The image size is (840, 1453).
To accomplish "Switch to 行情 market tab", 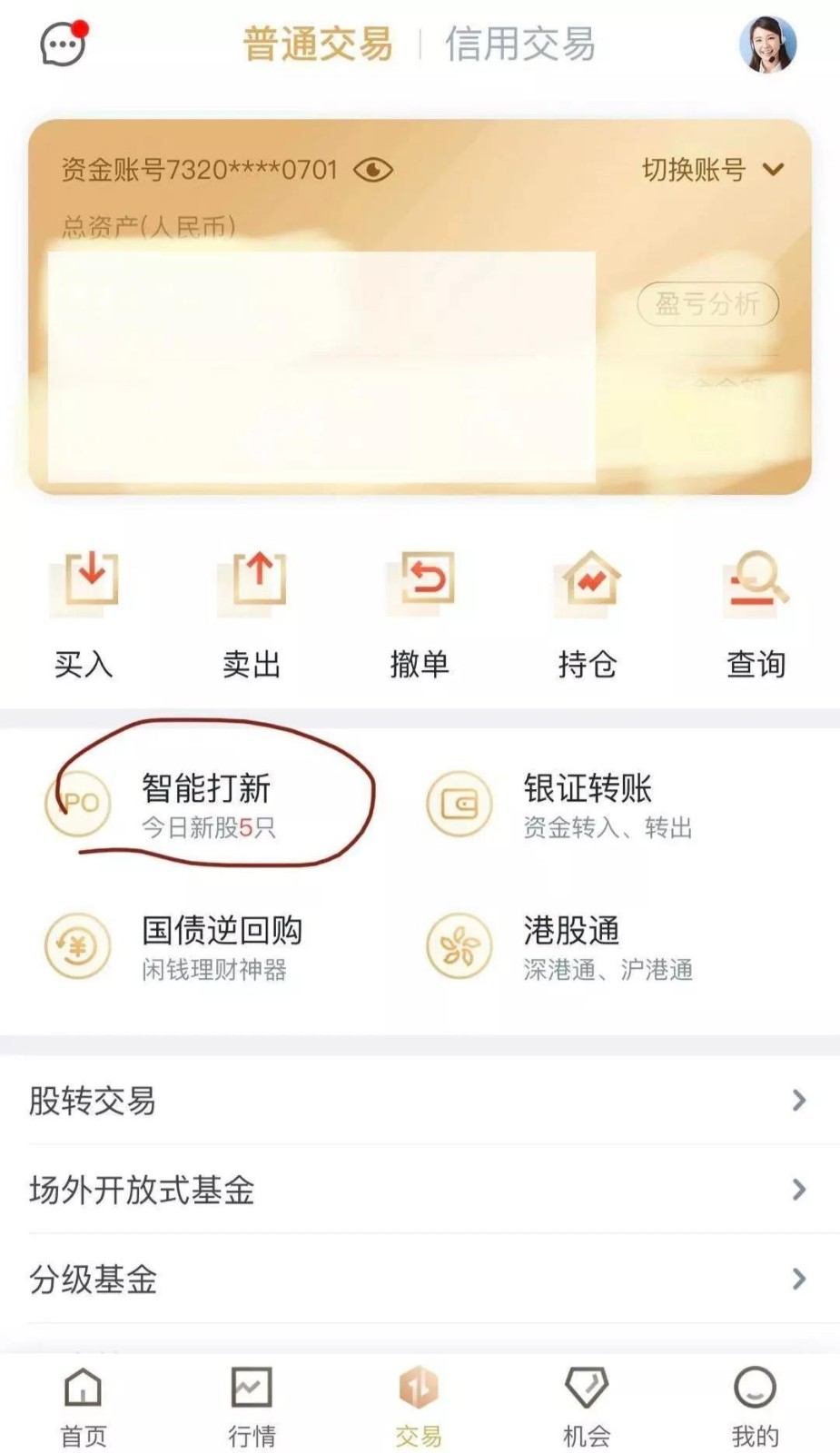I will [252, 1406].
